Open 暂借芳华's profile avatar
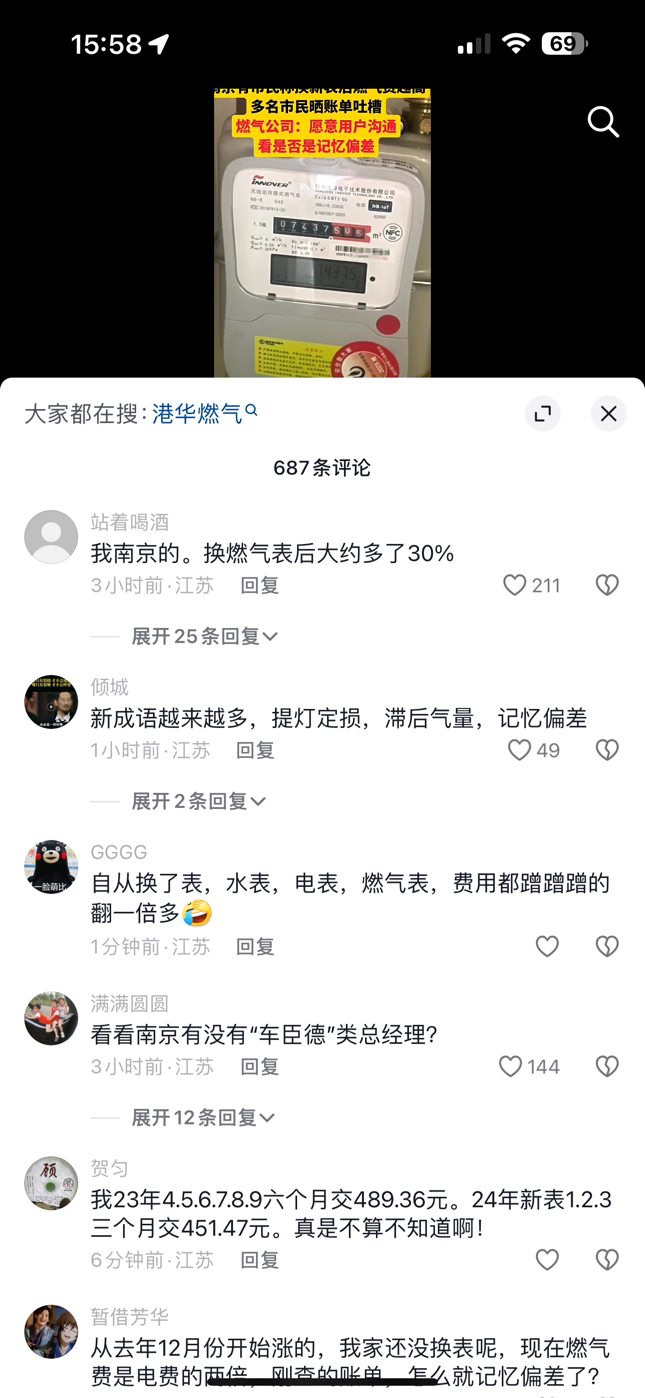The height and width of the screenshot is (1398, 645). click(51, 1331)
